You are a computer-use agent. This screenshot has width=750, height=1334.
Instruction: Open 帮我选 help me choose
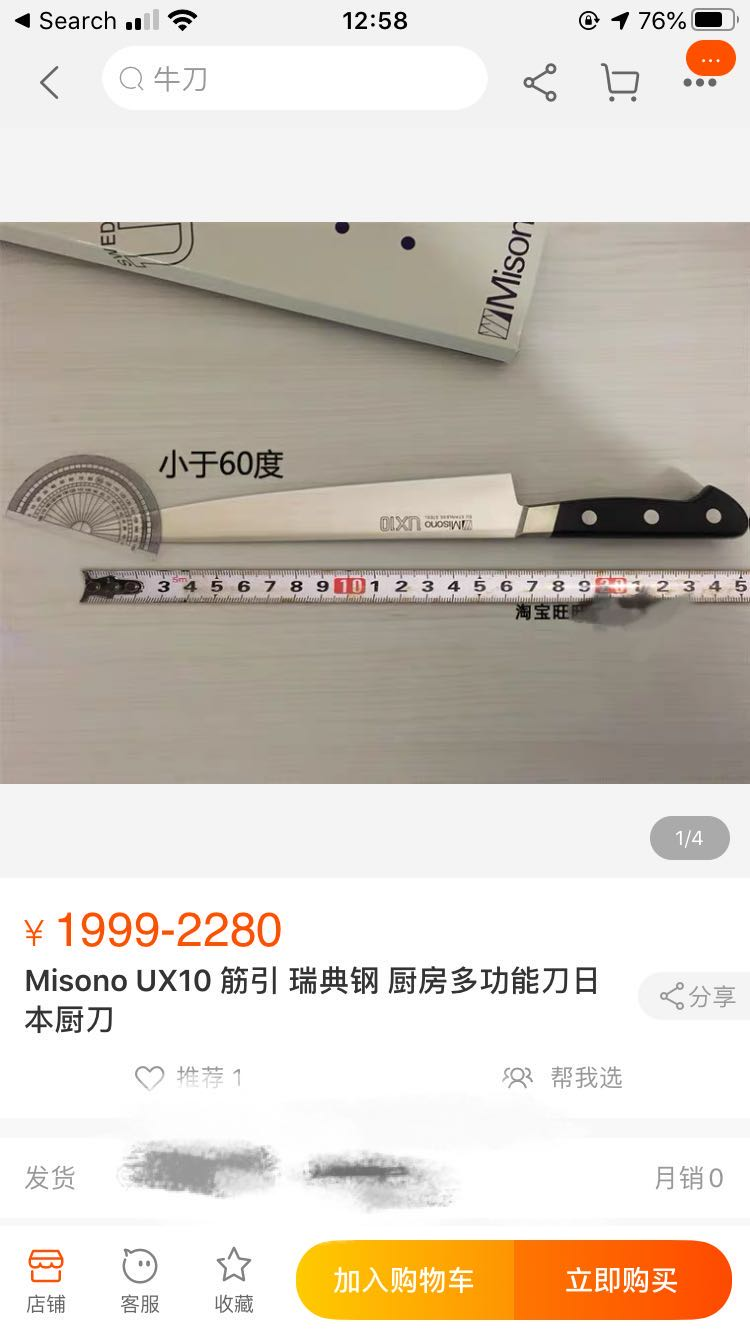coord(562,1077)
